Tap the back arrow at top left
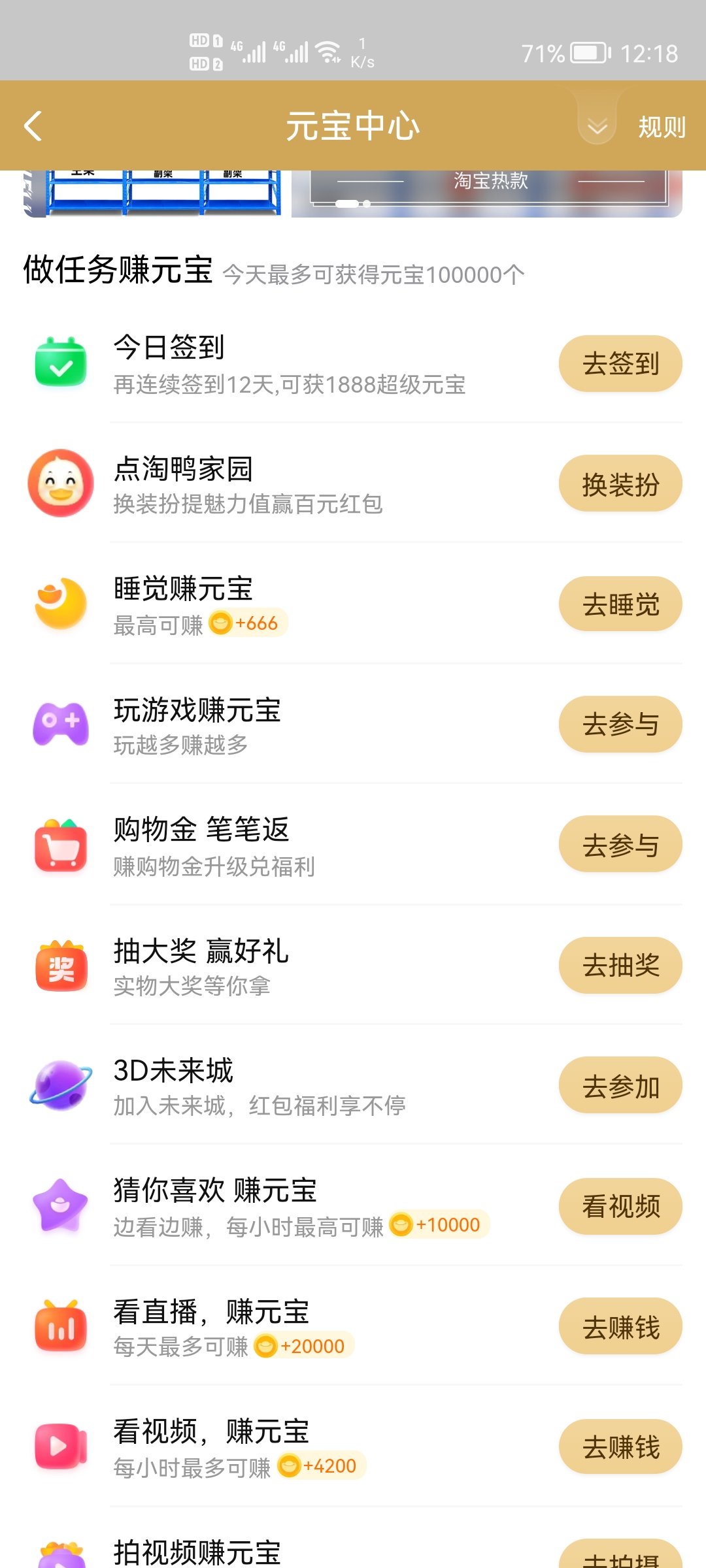 [33, 125]
